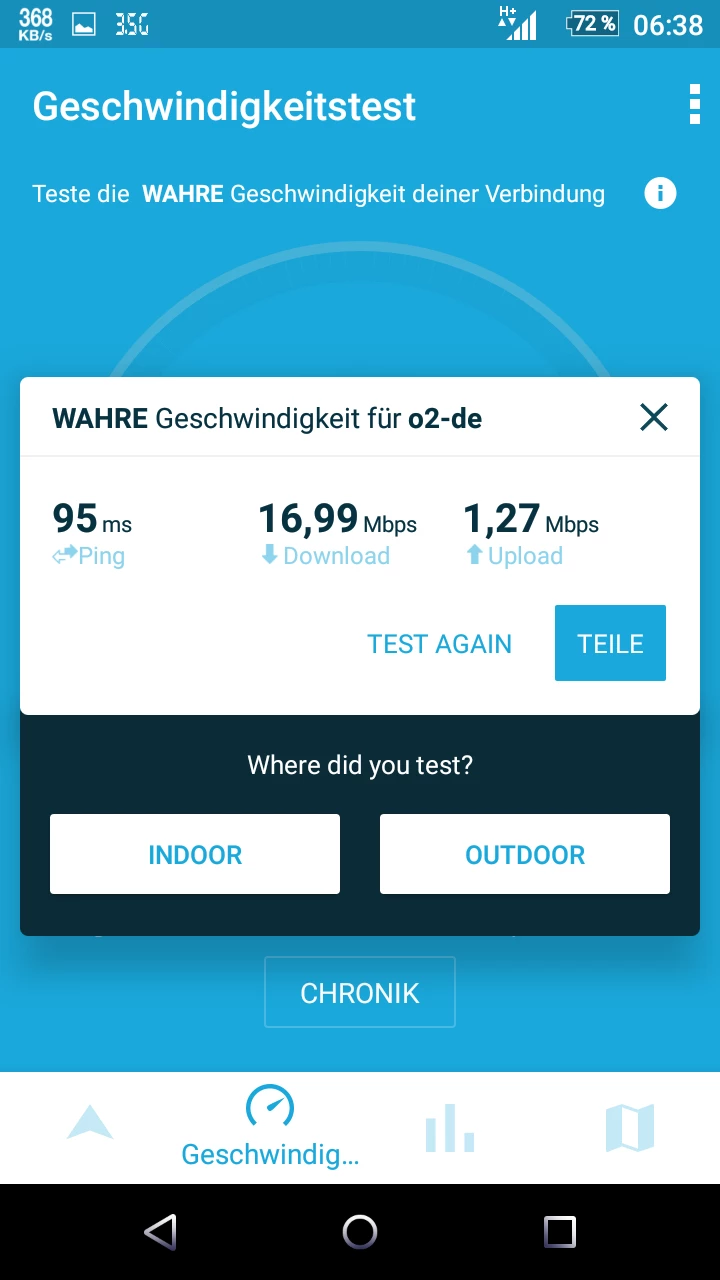Switch to the navigation arrow tab
Screen dimensions: 720x1280
[90, 1125]
